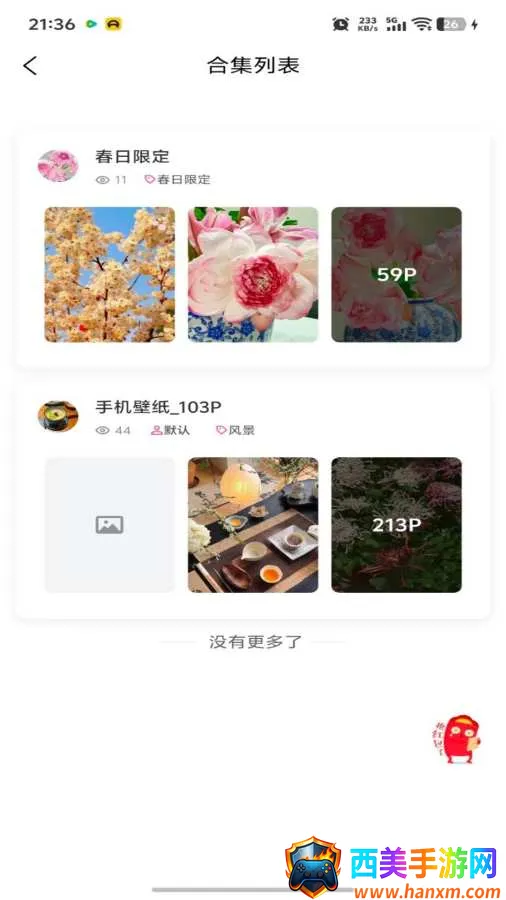
Task: Open the 春日限定 collection title
Action: [133, 156]
